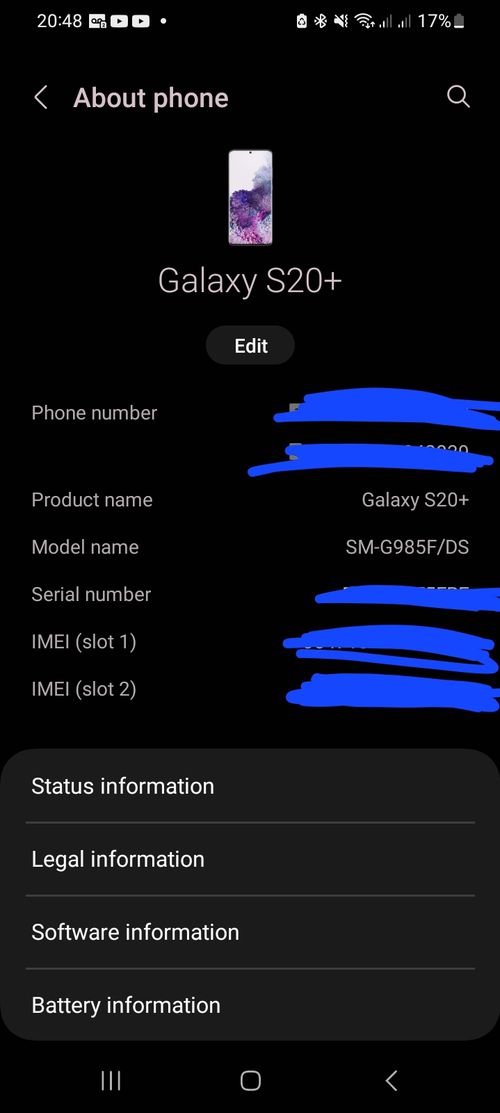Open the search magnifier icon
The height and width of the screenshot is (1113, 500).
pos(458,97)
